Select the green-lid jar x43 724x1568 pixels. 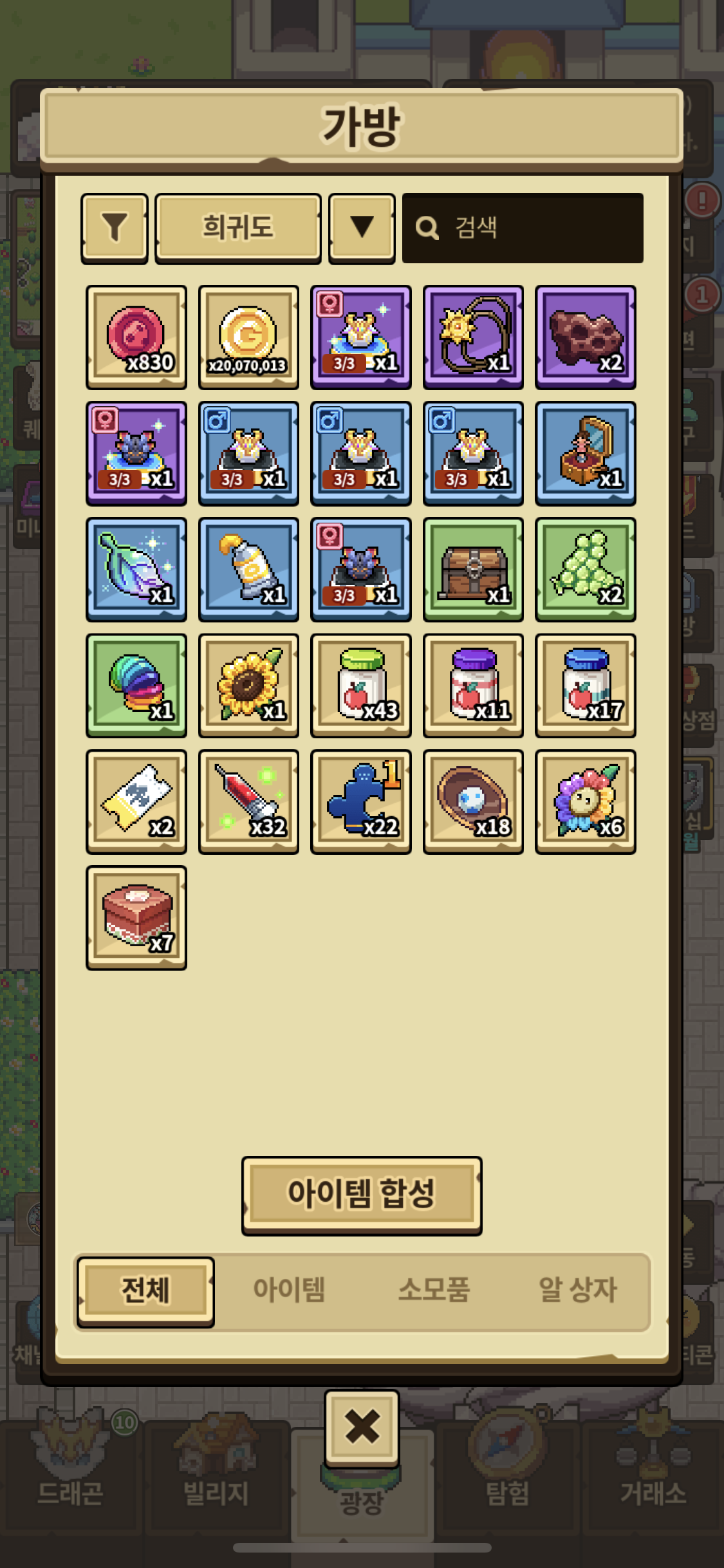click(x=361, y=686)
